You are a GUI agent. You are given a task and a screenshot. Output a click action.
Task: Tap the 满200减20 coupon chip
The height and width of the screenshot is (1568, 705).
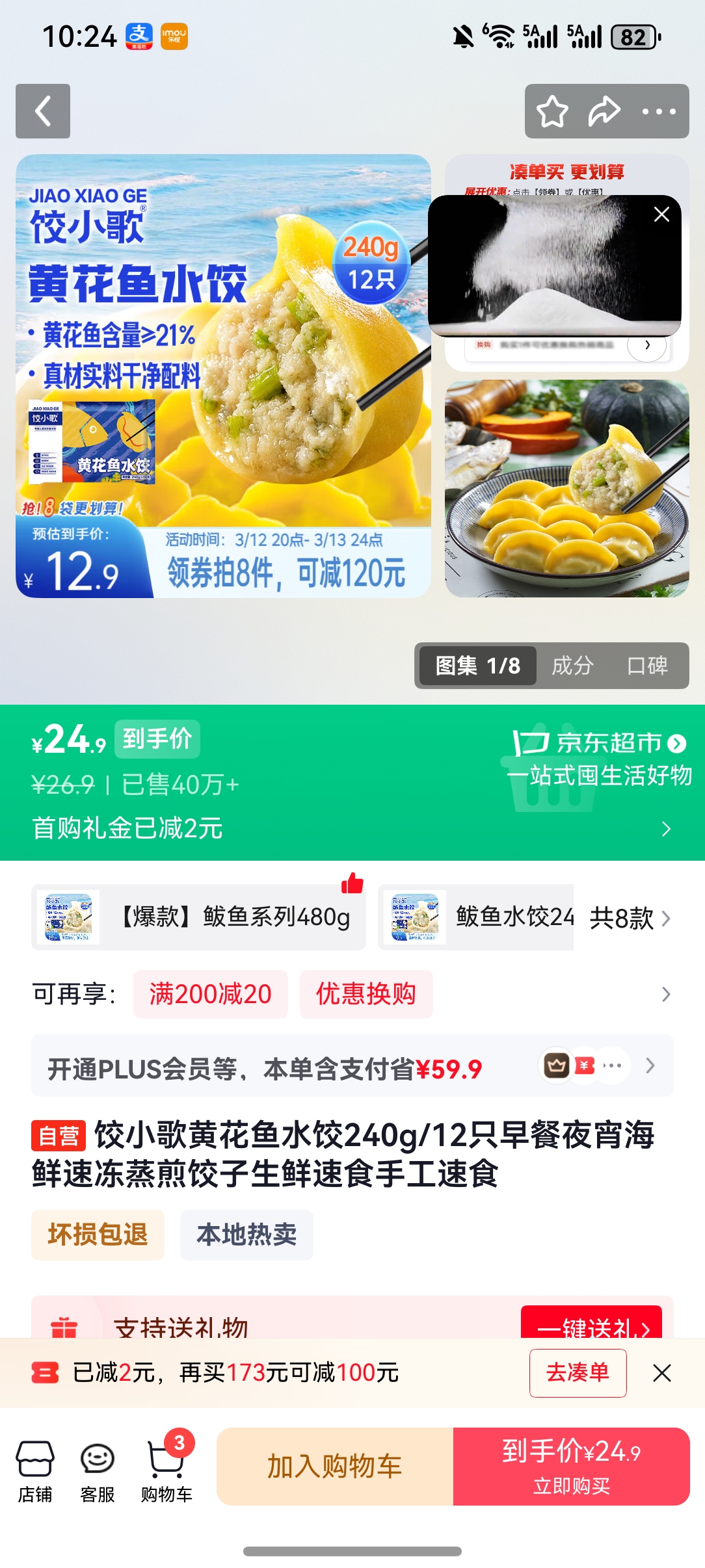(210, 994)
